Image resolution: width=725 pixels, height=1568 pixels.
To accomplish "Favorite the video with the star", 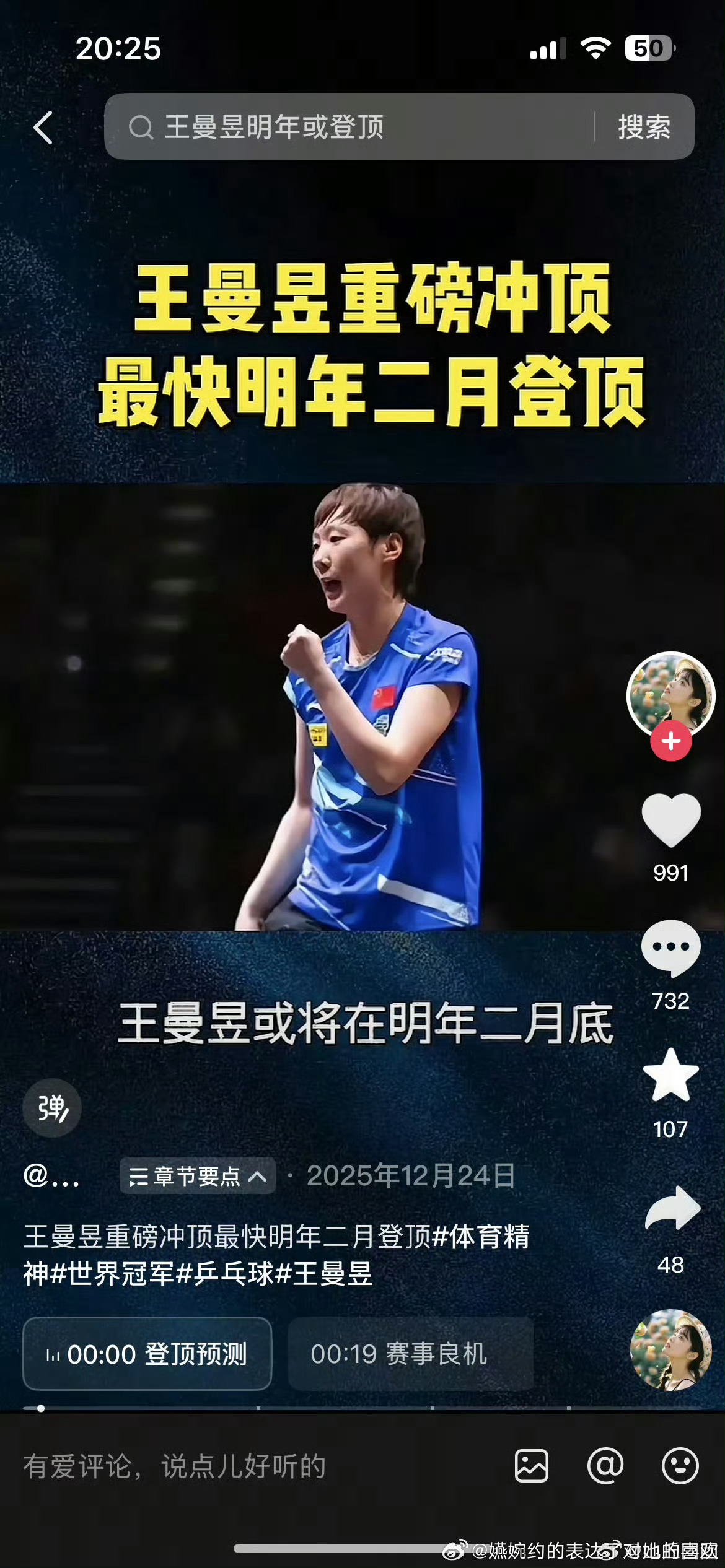I will [672, 1075].
